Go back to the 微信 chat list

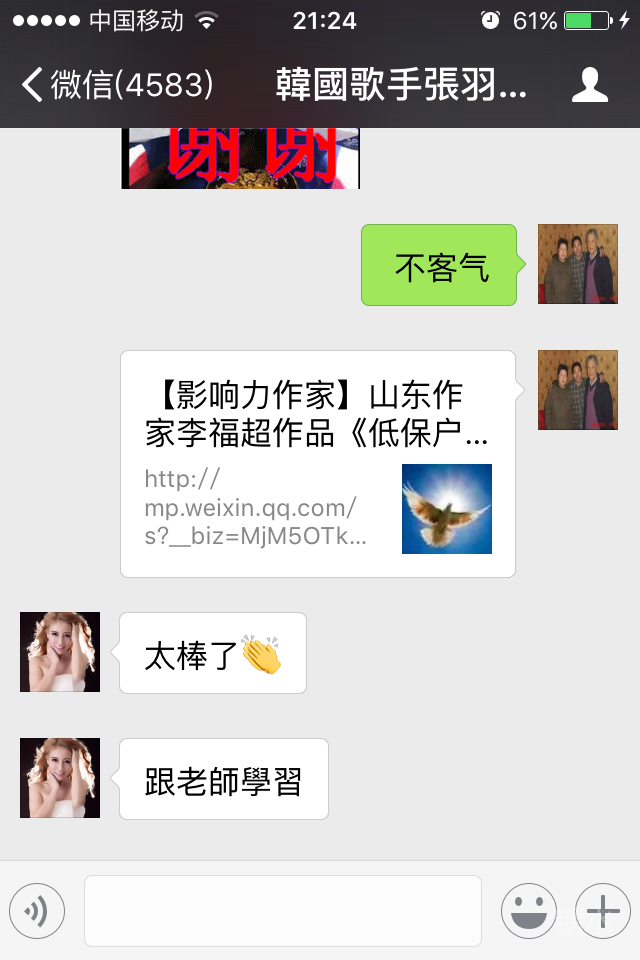[115, 85]
